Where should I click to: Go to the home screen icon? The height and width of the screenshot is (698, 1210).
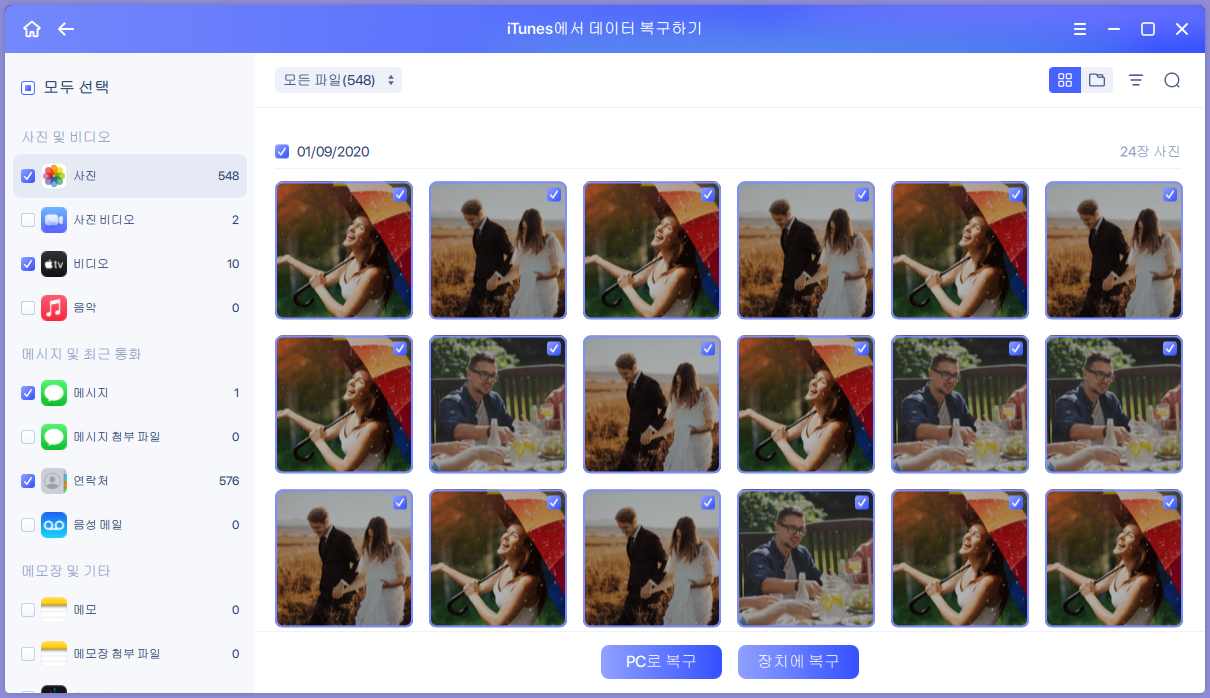(x=32, y=29)
